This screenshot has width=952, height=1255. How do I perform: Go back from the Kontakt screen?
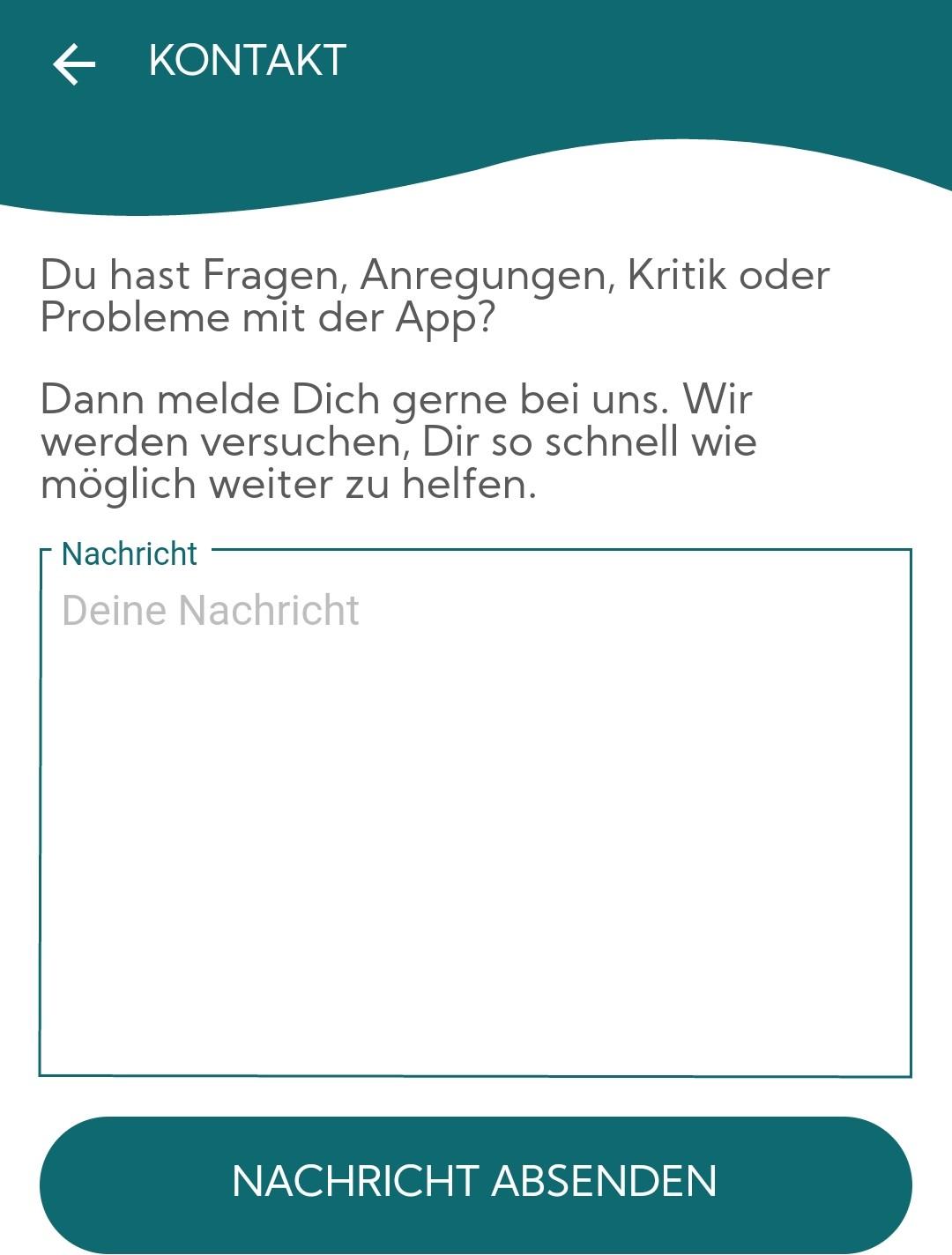(74, 63)
